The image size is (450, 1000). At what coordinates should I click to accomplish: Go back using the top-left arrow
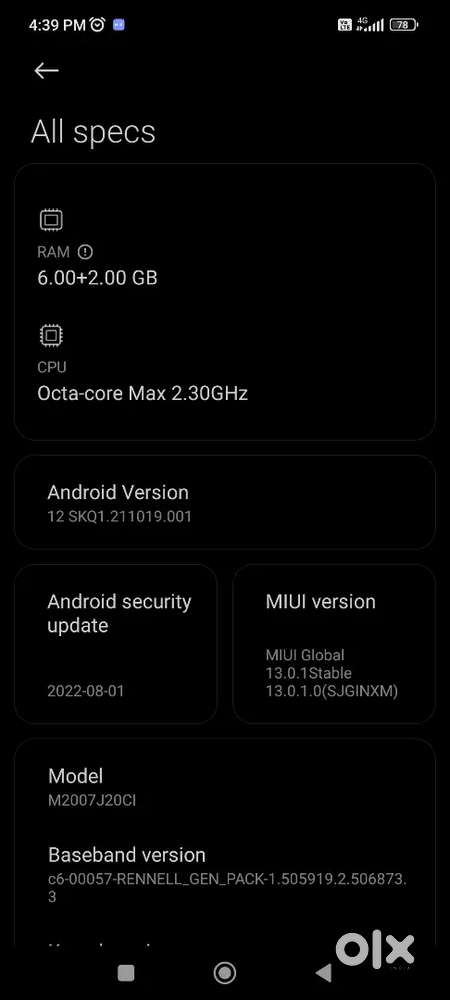click(x=47, y=70)
